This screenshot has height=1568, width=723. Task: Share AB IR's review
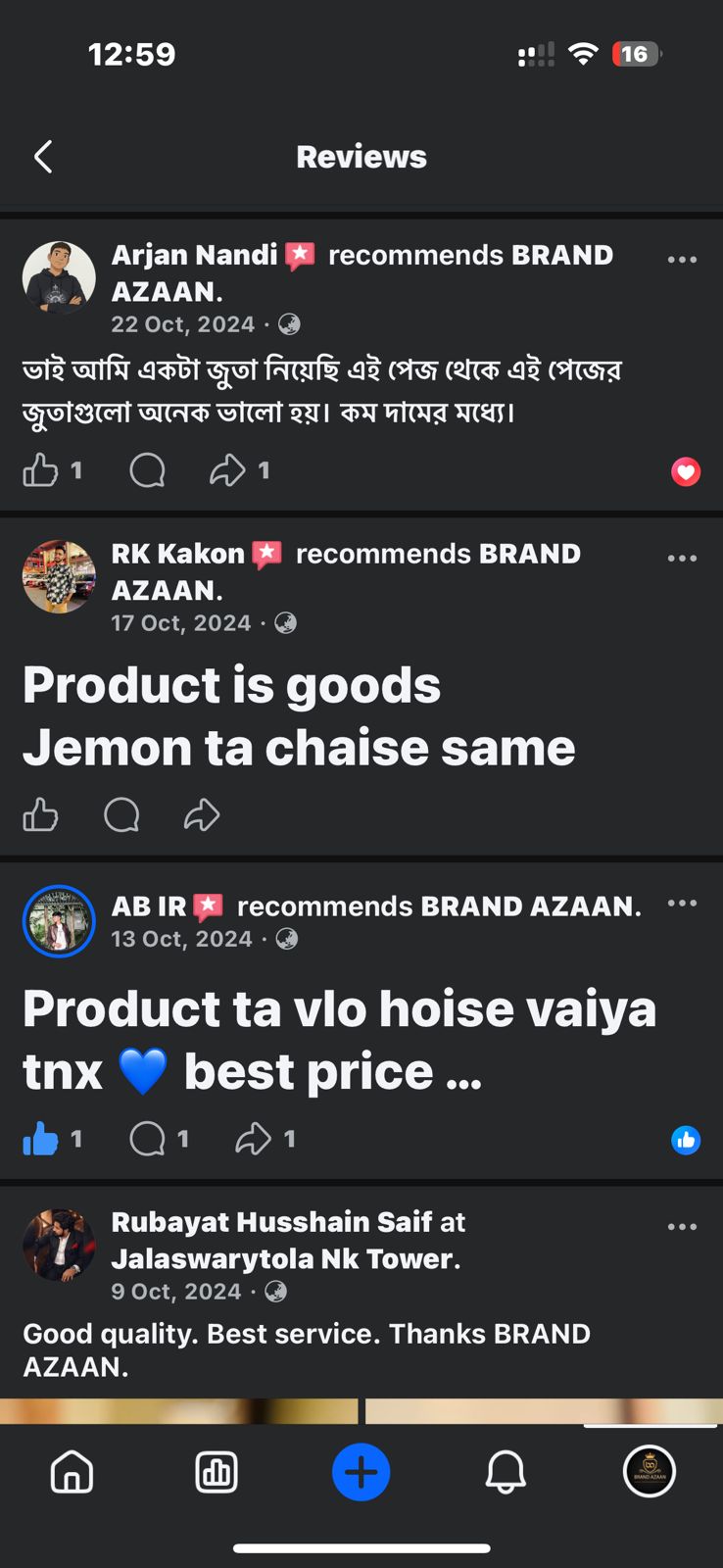(x=255, y=1140)
